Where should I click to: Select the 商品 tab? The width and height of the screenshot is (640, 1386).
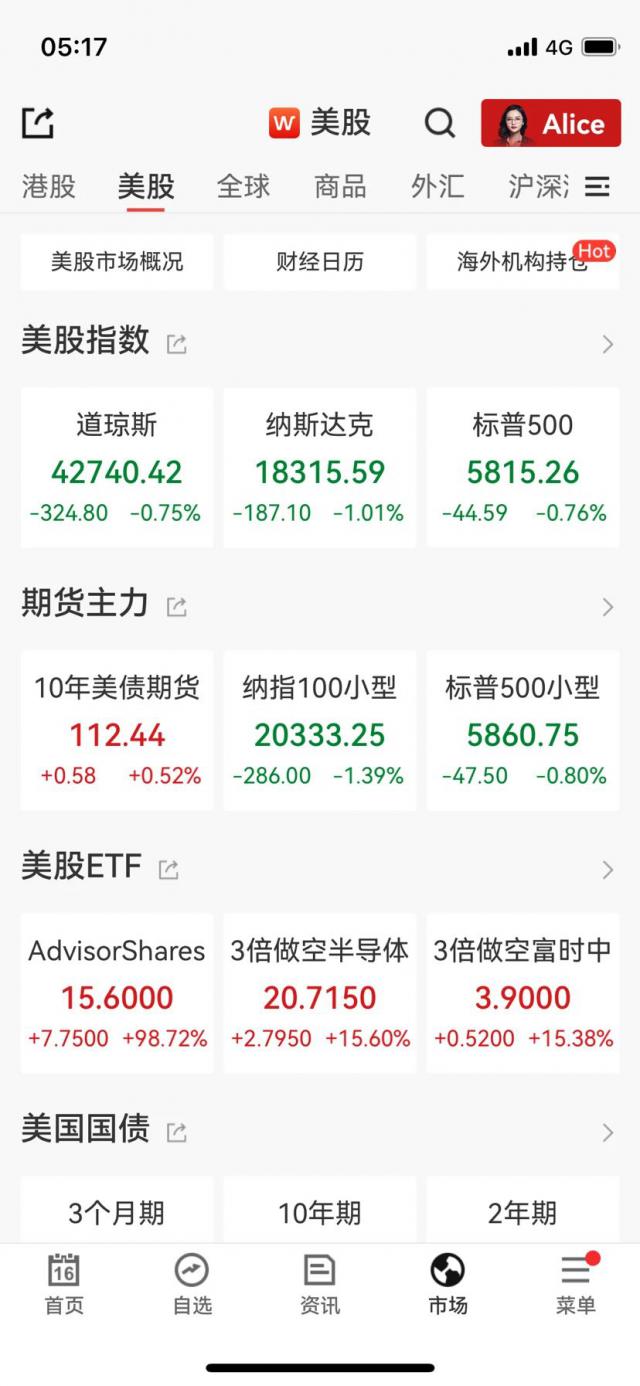(x=340, y=186)
